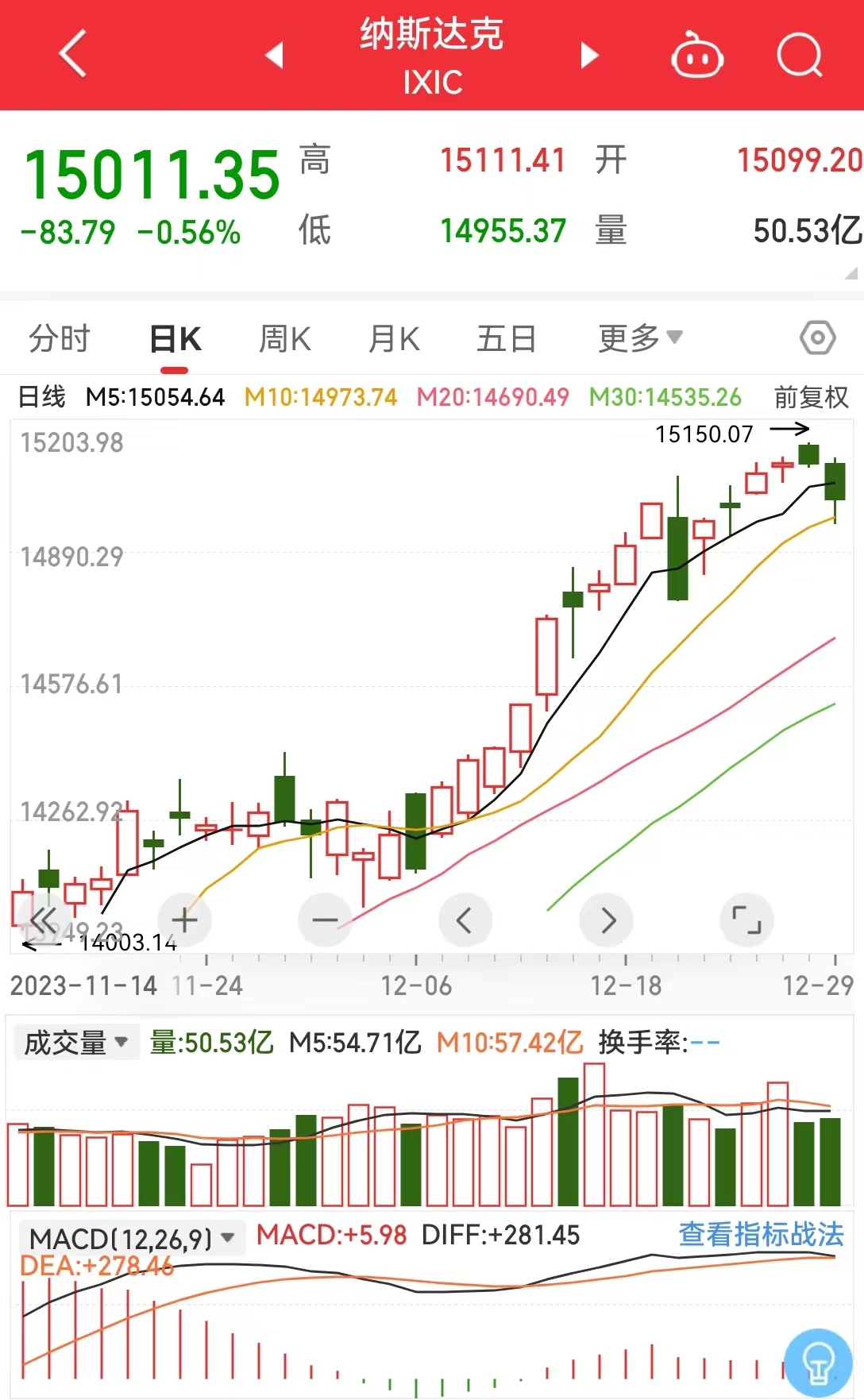Change the 前复权 adjustment setting
Image resolution: width=864 pixels, height=1400 pixels.
point(811,397)
